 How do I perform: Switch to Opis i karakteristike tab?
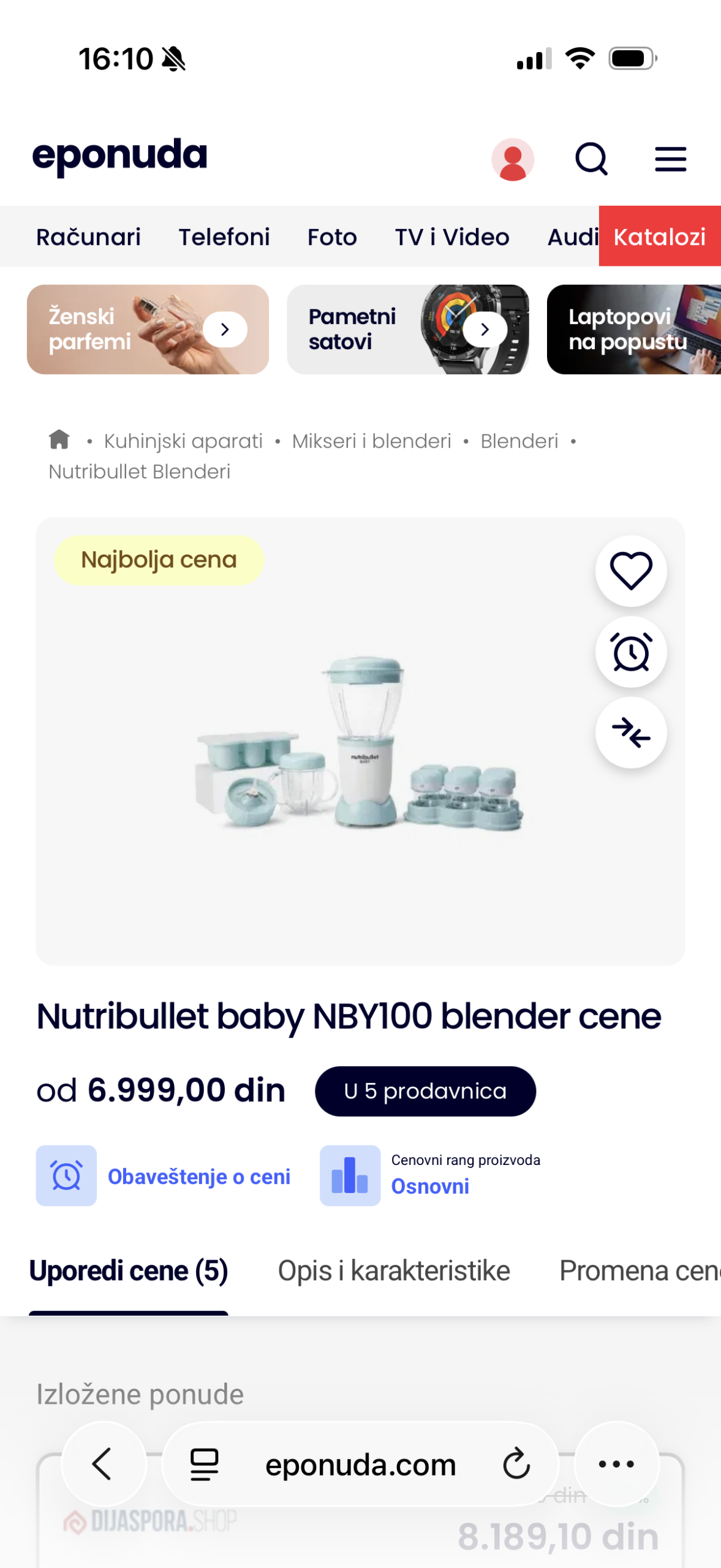tap(393, 1271)
